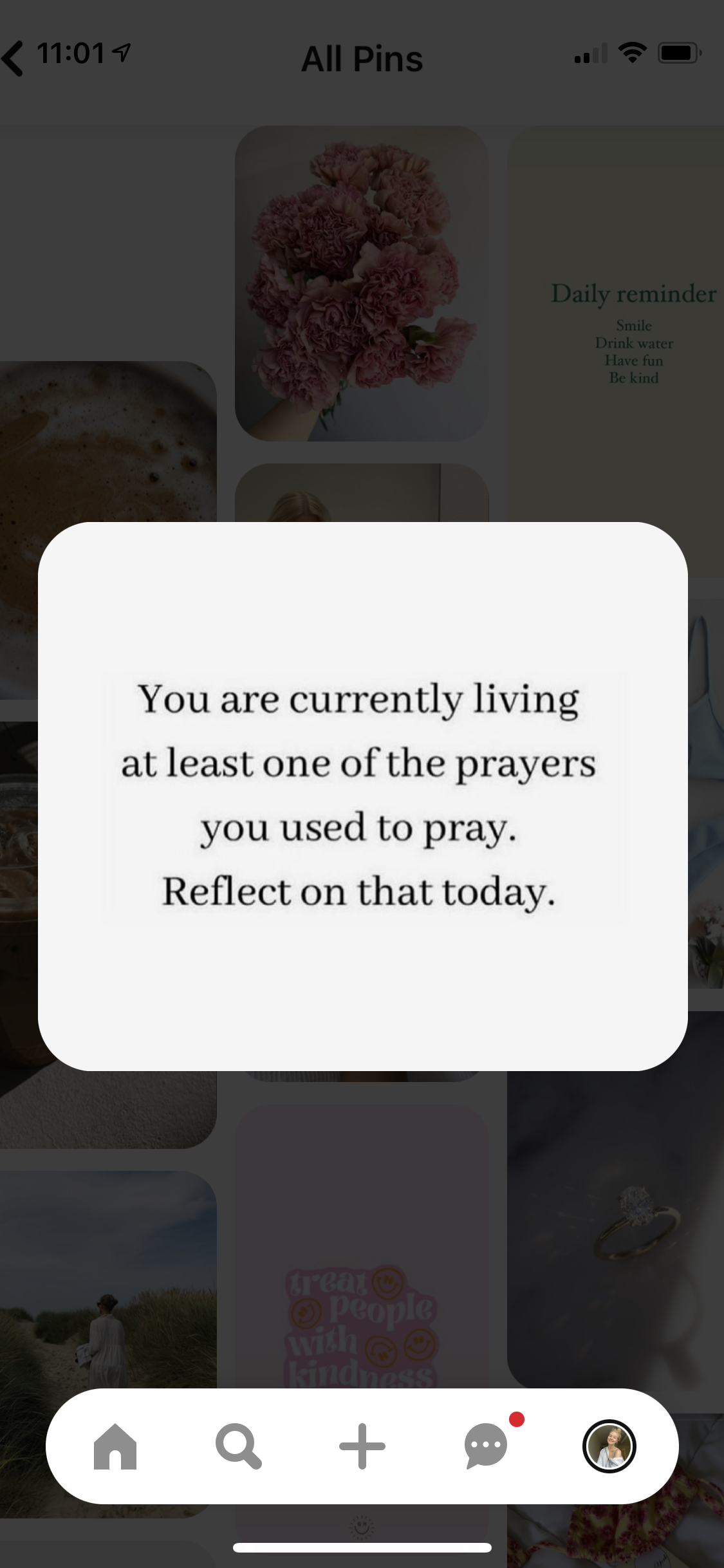Image resolution: width=724 pixels, height=1568 pixels.
Task: Go back from All Pins
Action: tap(14, 58)
